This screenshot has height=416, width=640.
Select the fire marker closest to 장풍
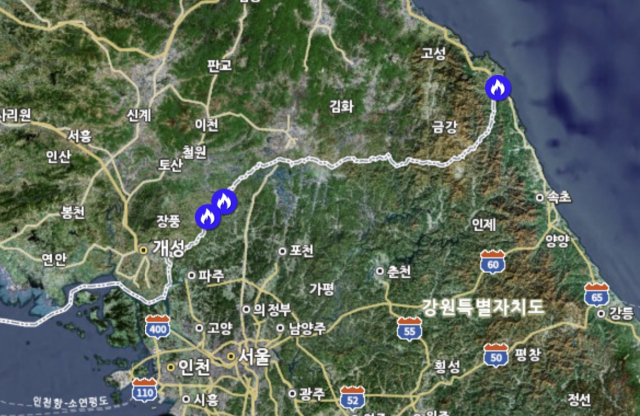pos(207,216)
